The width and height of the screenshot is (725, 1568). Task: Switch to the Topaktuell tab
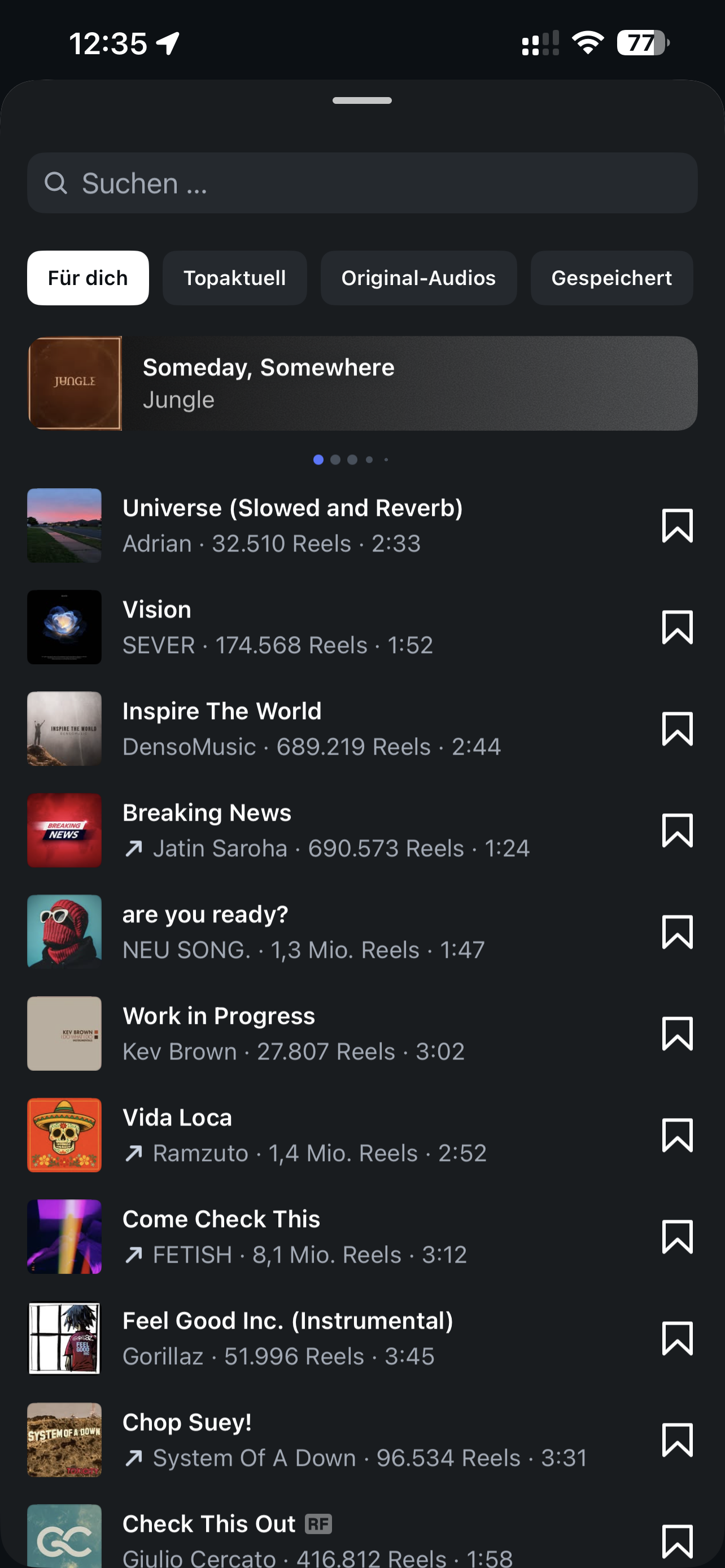click(x=235, y=278)
